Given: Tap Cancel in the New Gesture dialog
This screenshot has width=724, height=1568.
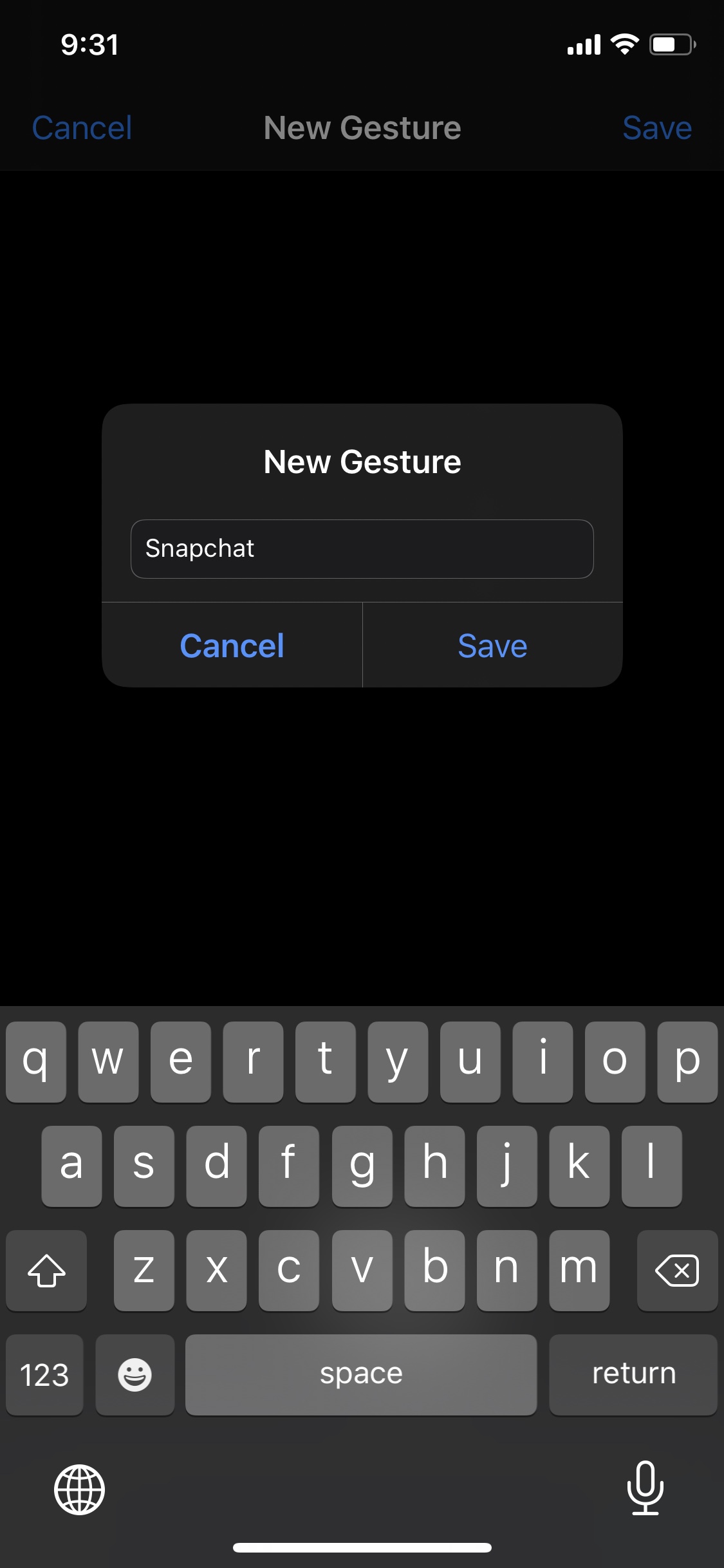Looking at the screenshot, I should (232, 646).
